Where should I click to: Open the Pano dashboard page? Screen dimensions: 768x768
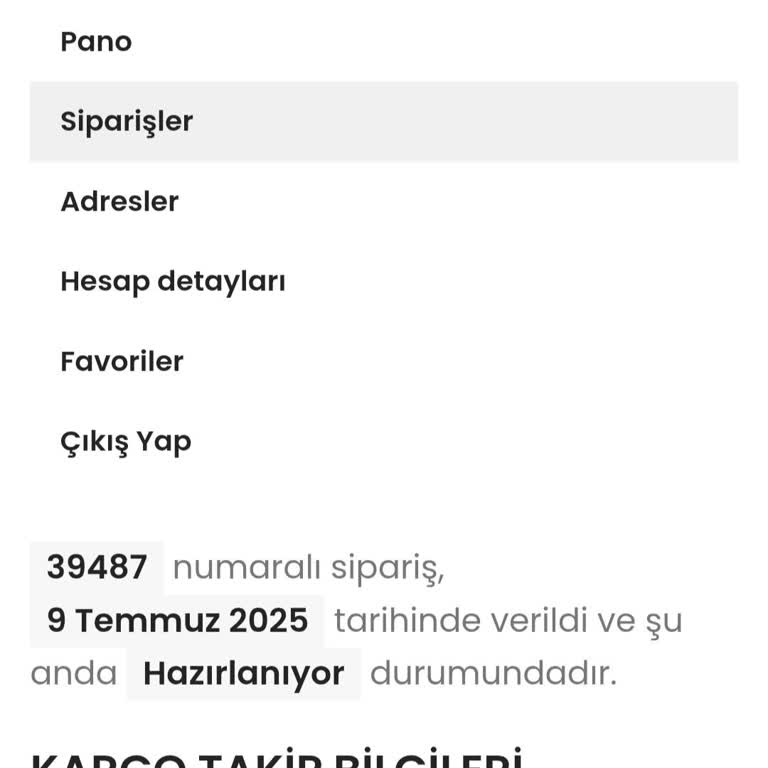click(96, 42)
